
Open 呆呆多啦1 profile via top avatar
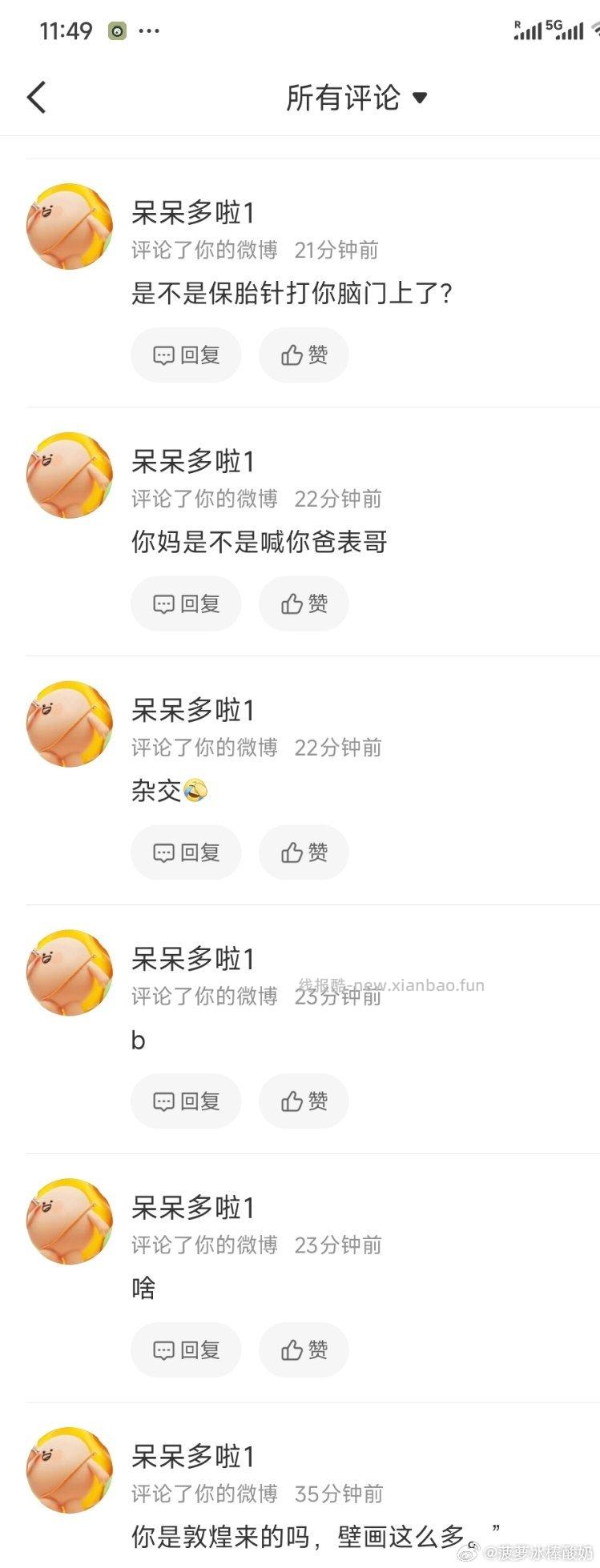69,226
